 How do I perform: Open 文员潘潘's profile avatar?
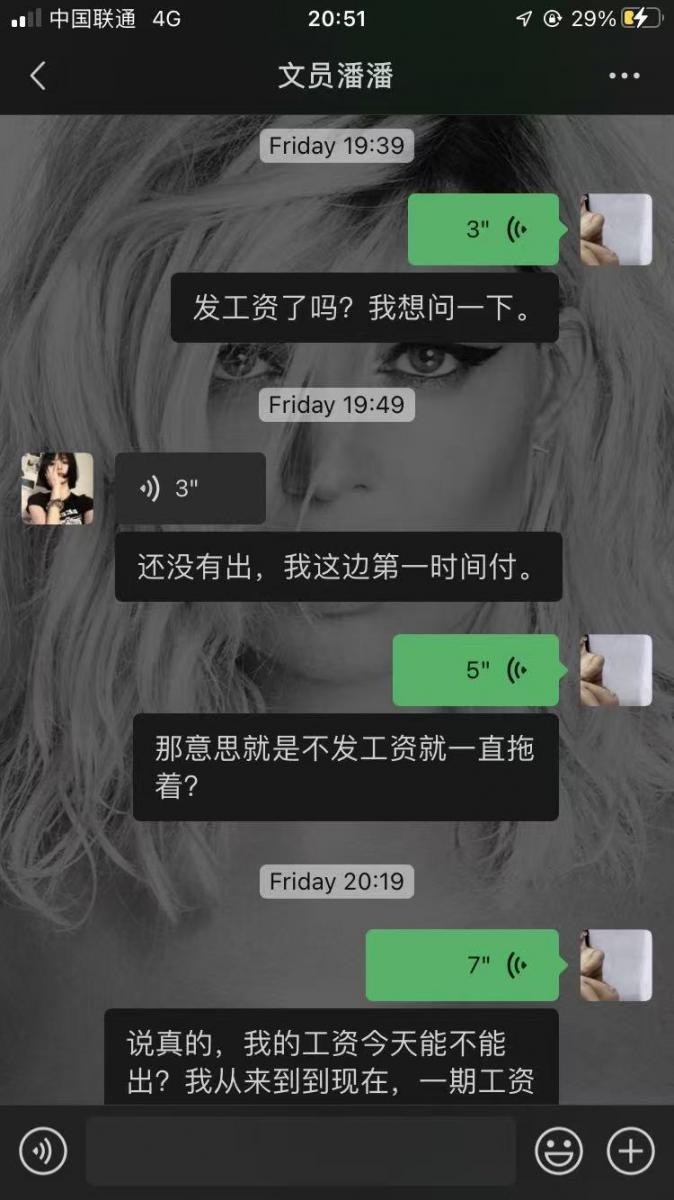tap(57, 488)
